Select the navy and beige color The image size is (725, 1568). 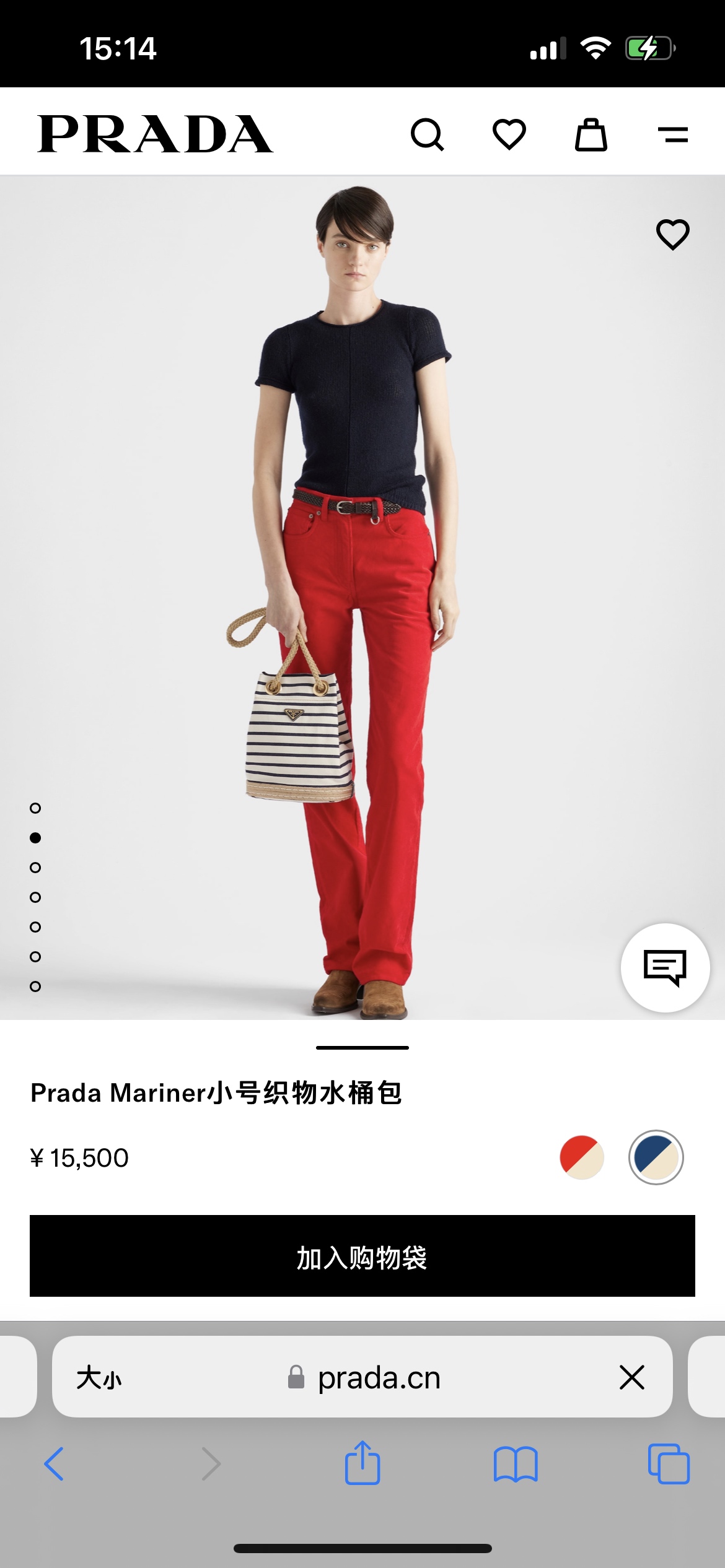click(656, 1157)
